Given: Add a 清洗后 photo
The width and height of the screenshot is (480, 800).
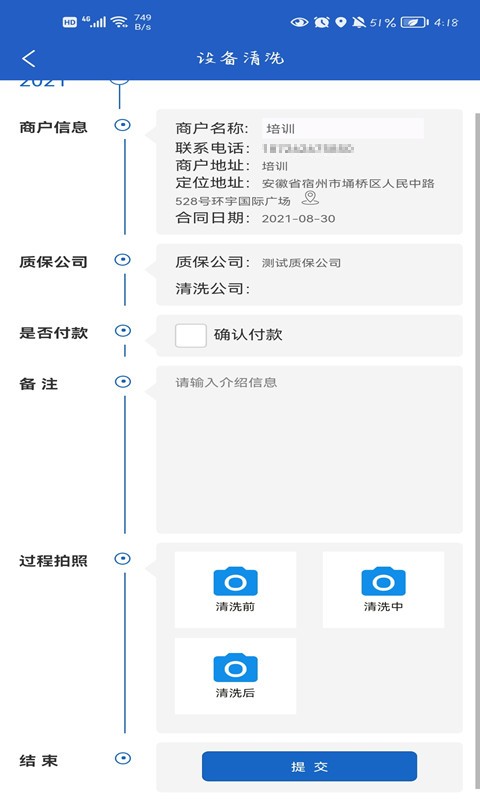Looking at the screenshot, I should tap(235, 676).
